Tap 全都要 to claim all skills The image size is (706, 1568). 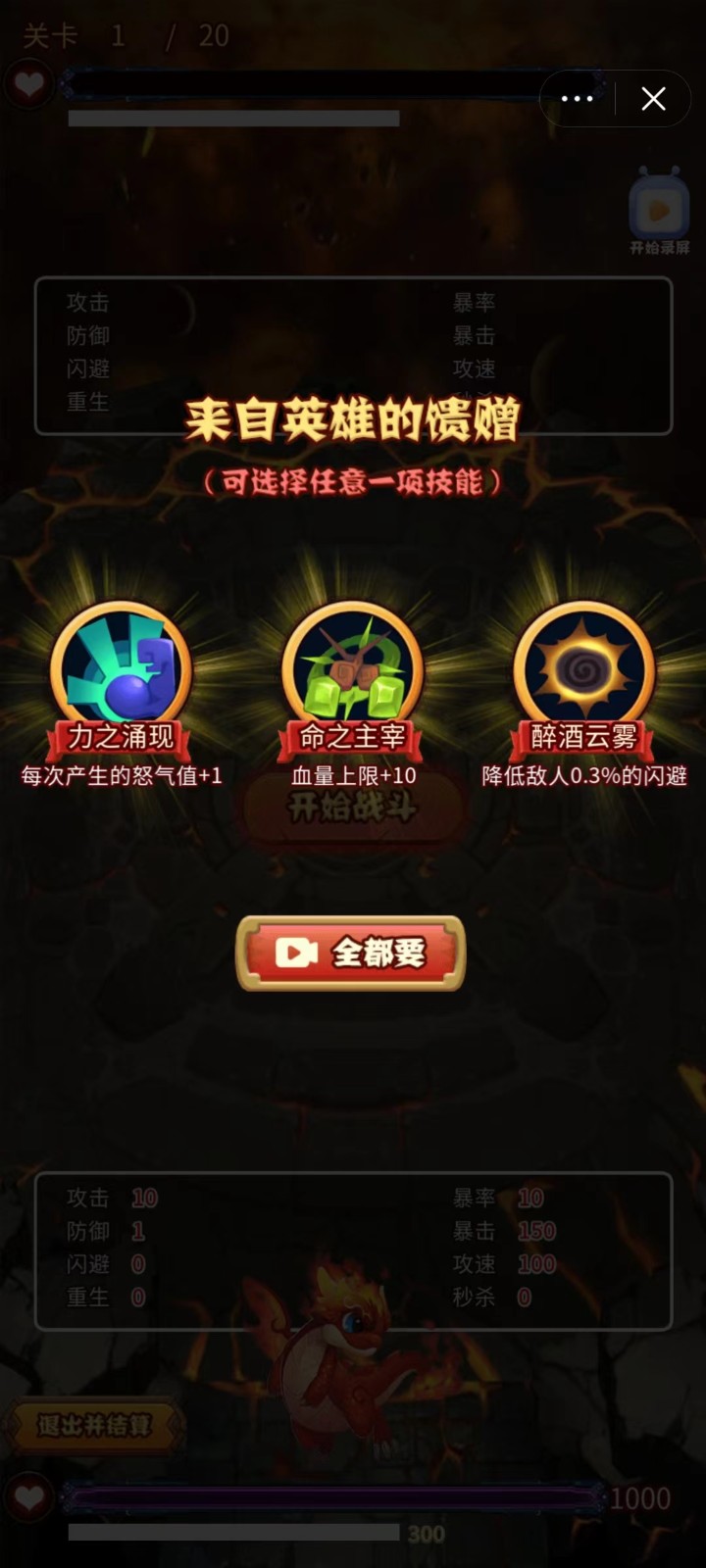tap(351, 953)
